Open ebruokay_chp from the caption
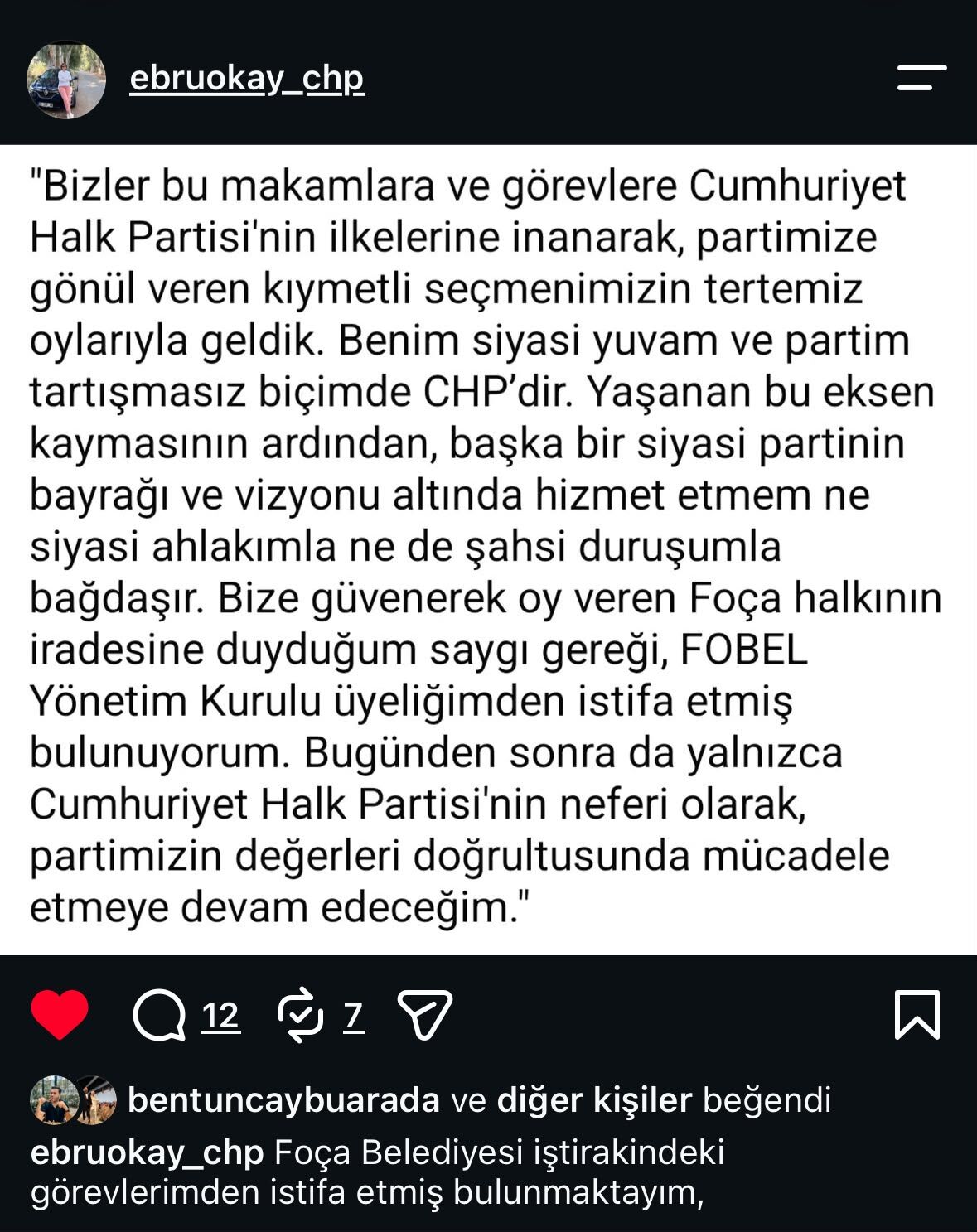 coord(147,1152)
